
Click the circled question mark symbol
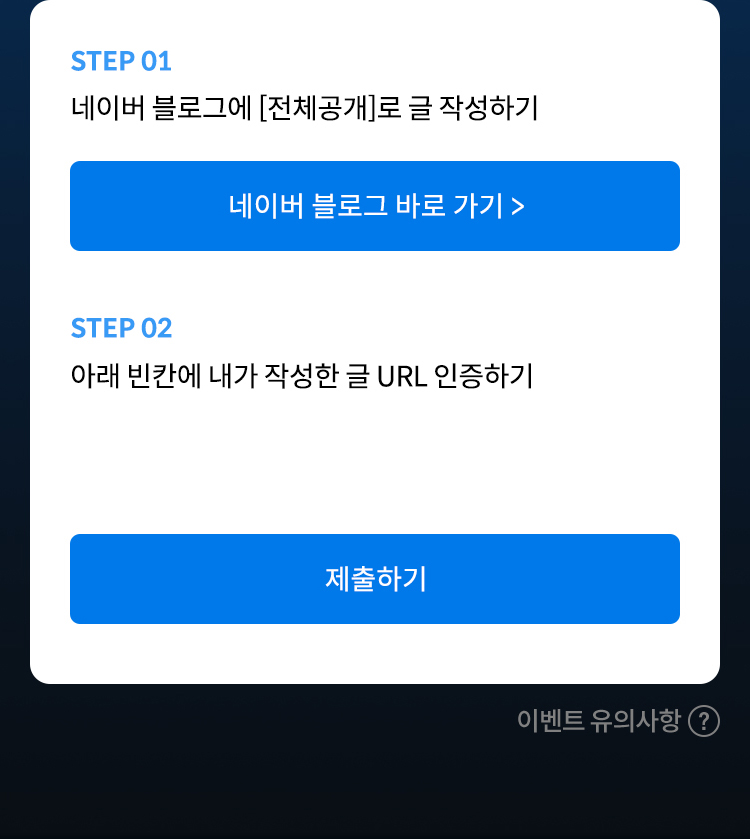pos(703,720)
